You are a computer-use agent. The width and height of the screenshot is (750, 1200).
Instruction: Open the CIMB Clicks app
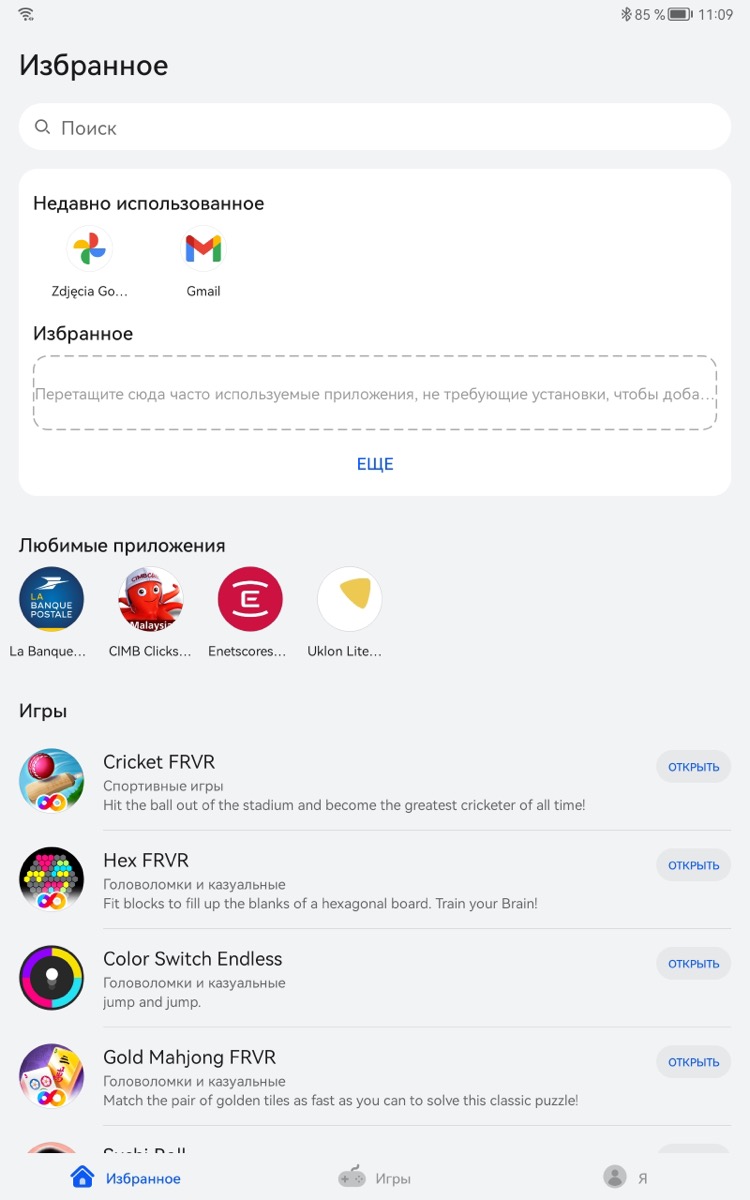[150, 612]
